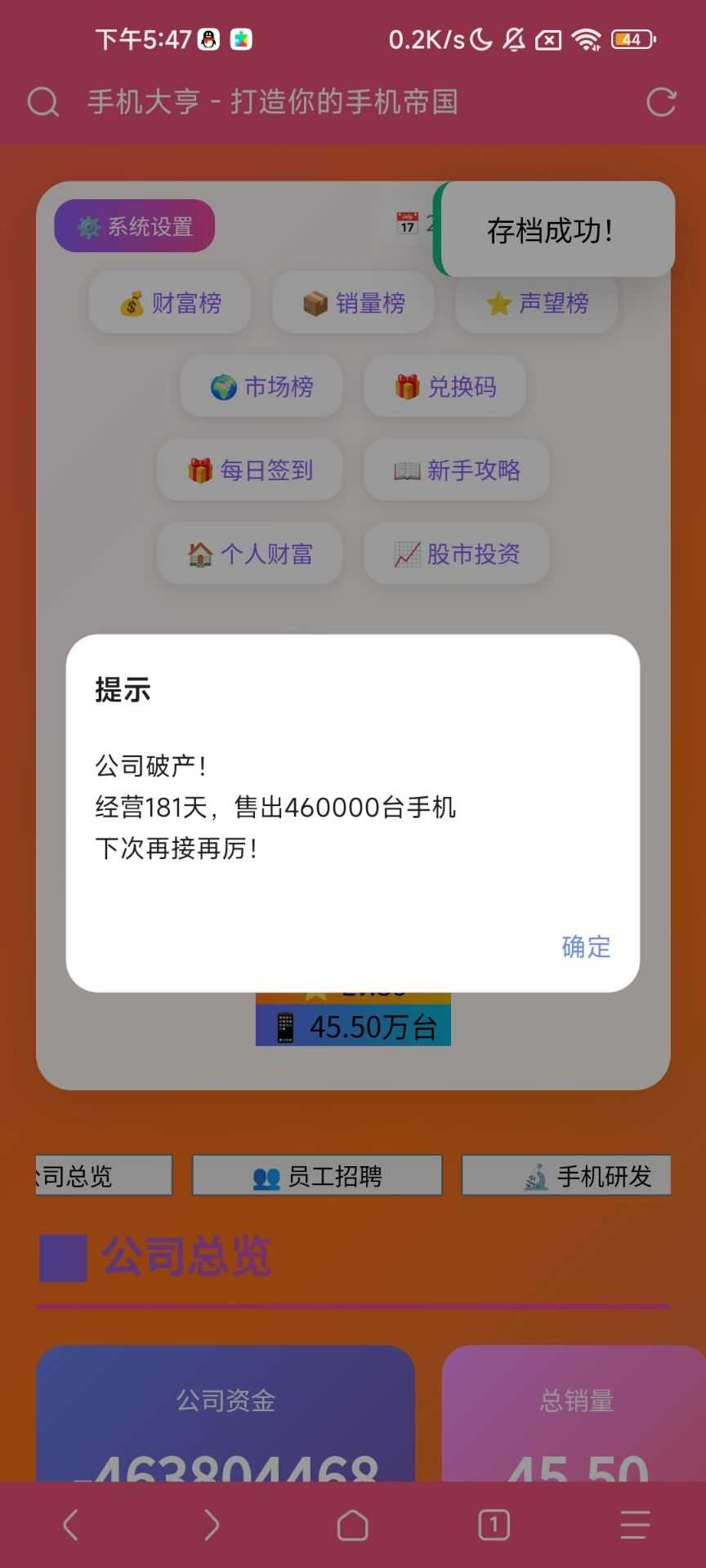Tap 每日签到 for daily check-in
This screenshot has height=1568, width=706.
coord(249,470)
